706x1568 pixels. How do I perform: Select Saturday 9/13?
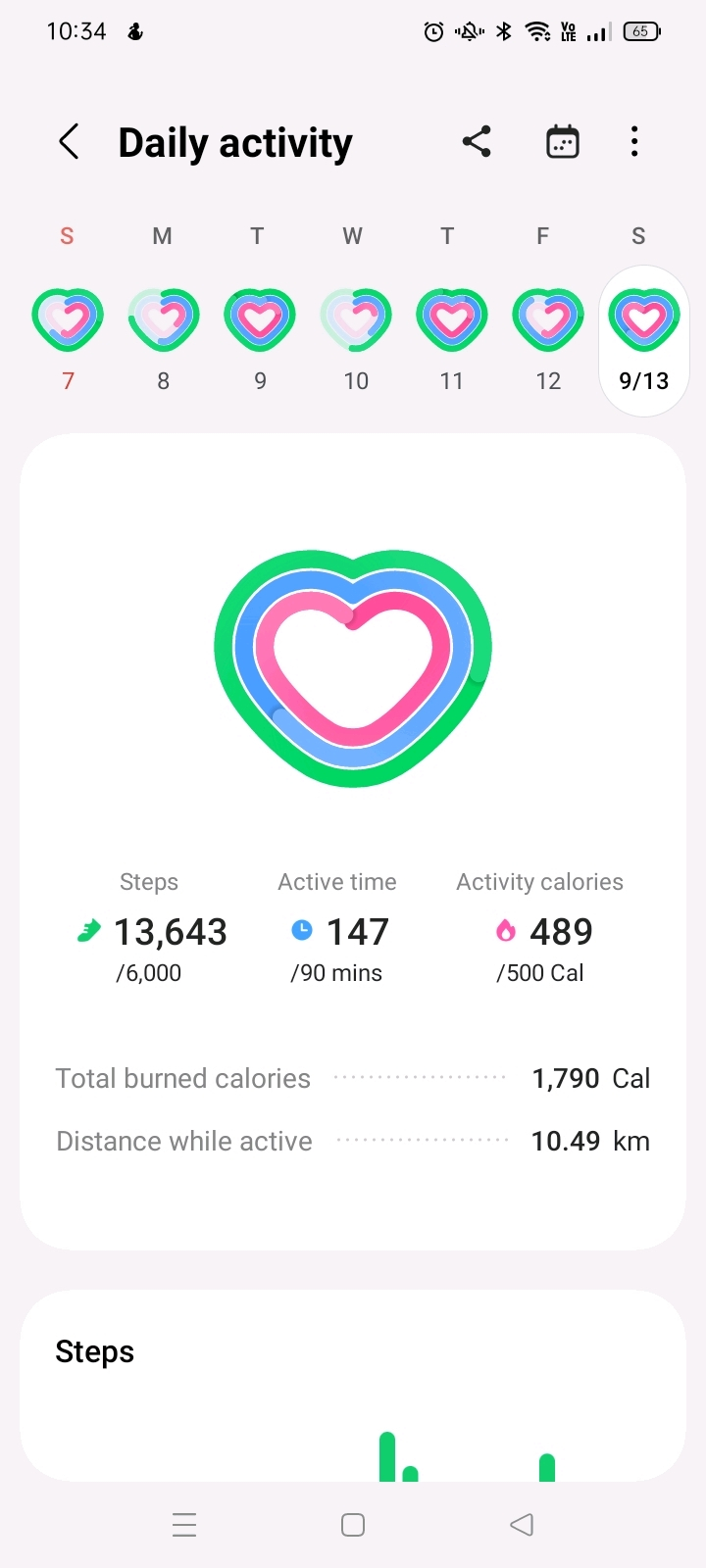(x=644, y=341)
